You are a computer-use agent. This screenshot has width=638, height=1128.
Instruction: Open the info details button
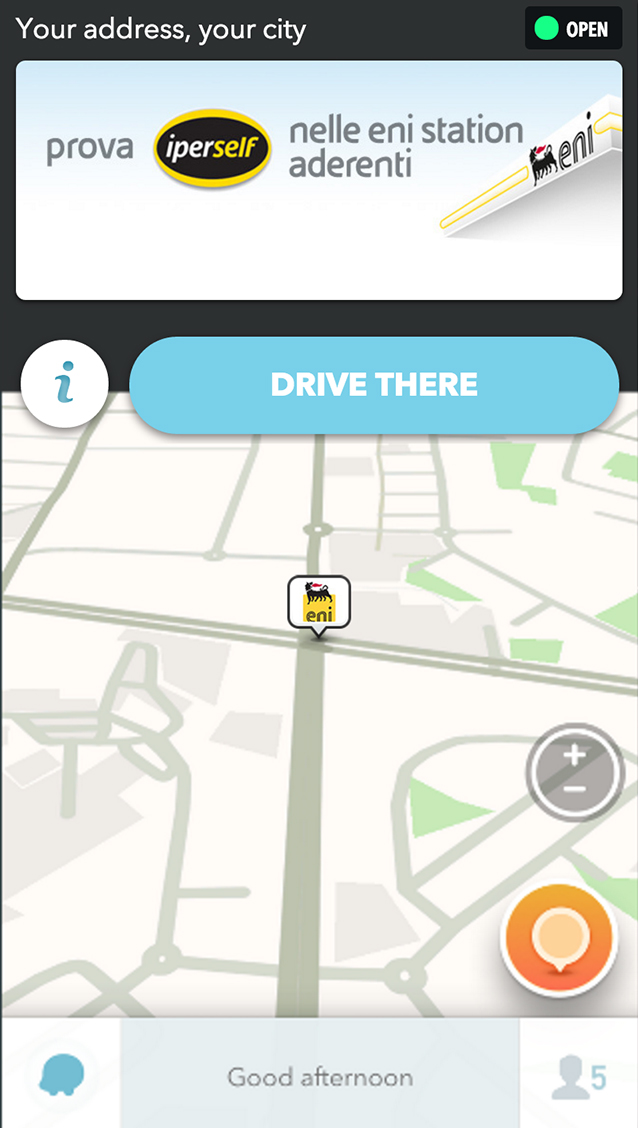[x=65, y=384]
